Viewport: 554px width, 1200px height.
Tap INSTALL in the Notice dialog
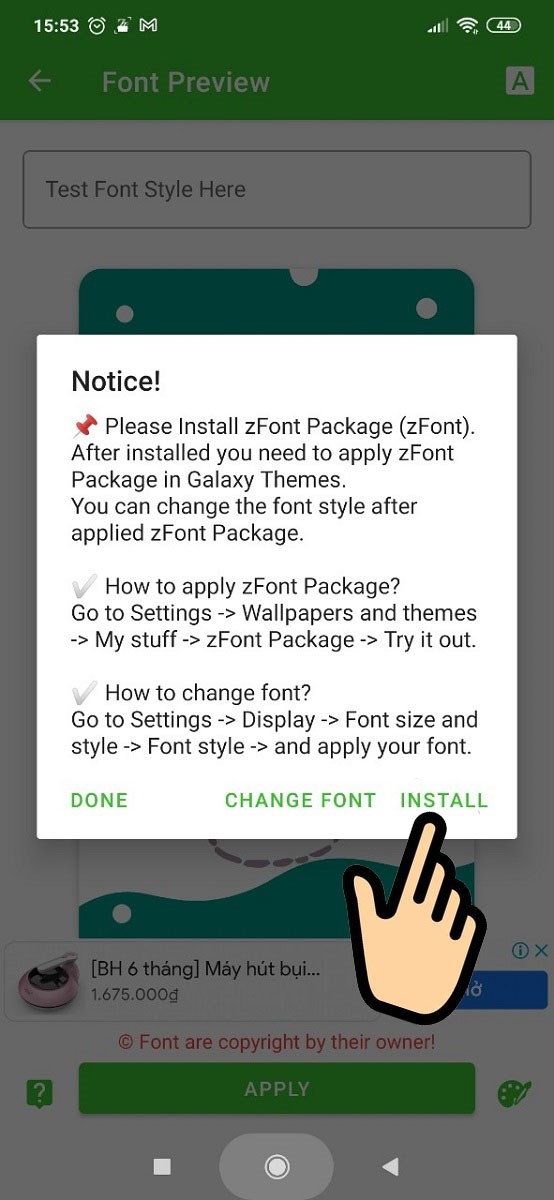444,800
